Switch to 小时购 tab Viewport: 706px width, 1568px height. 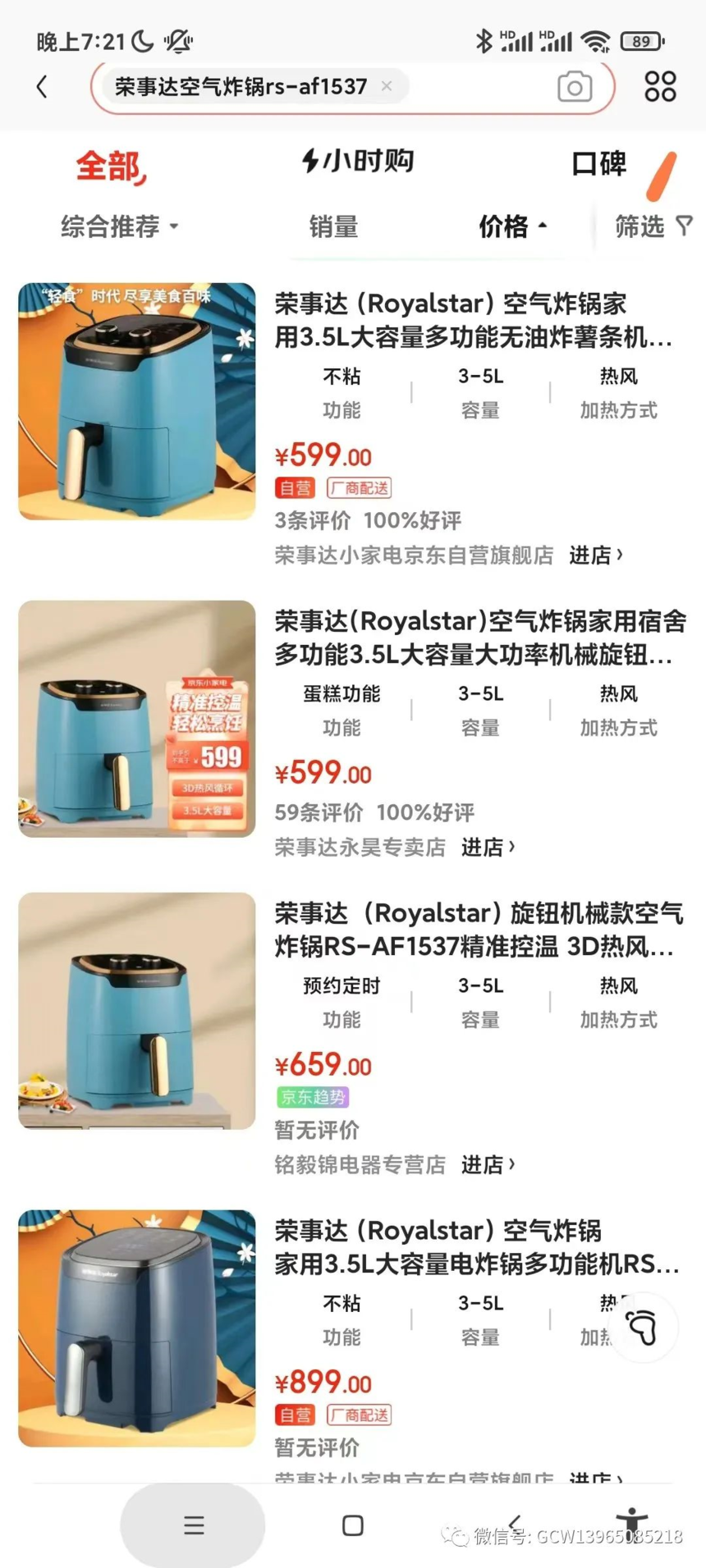(358, 161)
